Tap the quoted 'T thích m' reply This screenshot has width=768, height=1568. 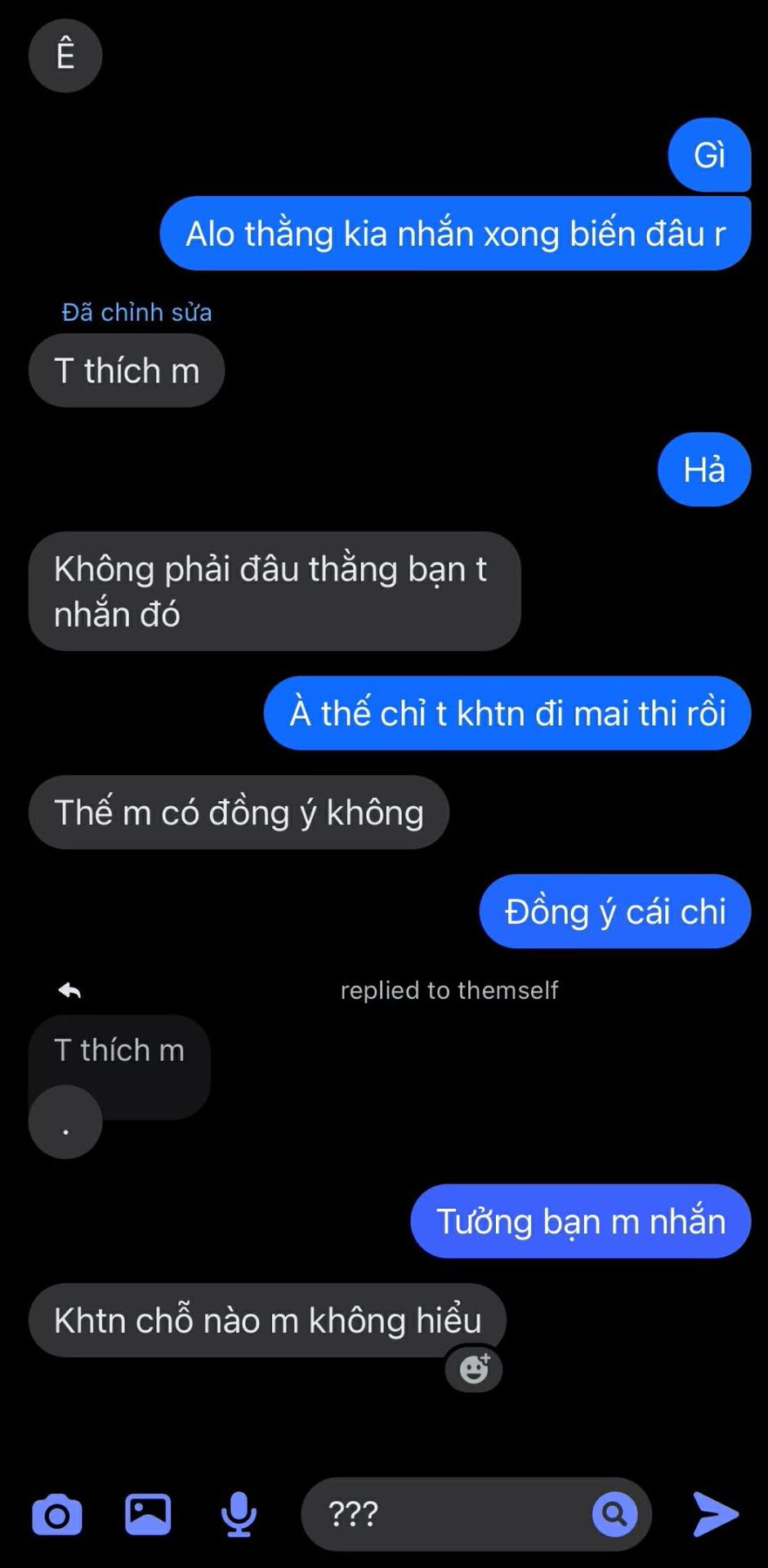point(119,1051)
